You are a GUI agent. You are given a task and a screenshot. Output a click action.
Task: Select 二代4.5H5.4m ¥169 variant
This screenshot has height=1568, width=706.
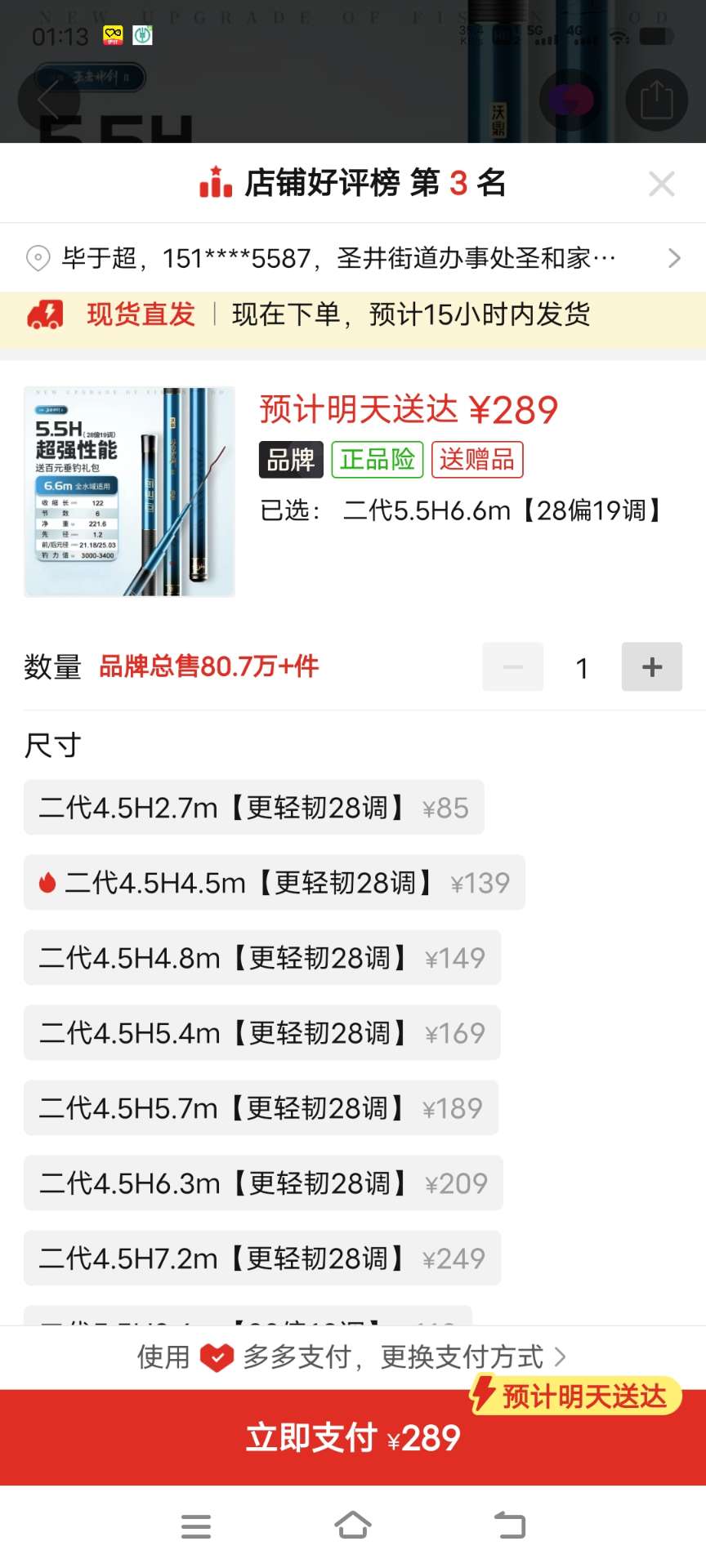[x=261, y=1033]
